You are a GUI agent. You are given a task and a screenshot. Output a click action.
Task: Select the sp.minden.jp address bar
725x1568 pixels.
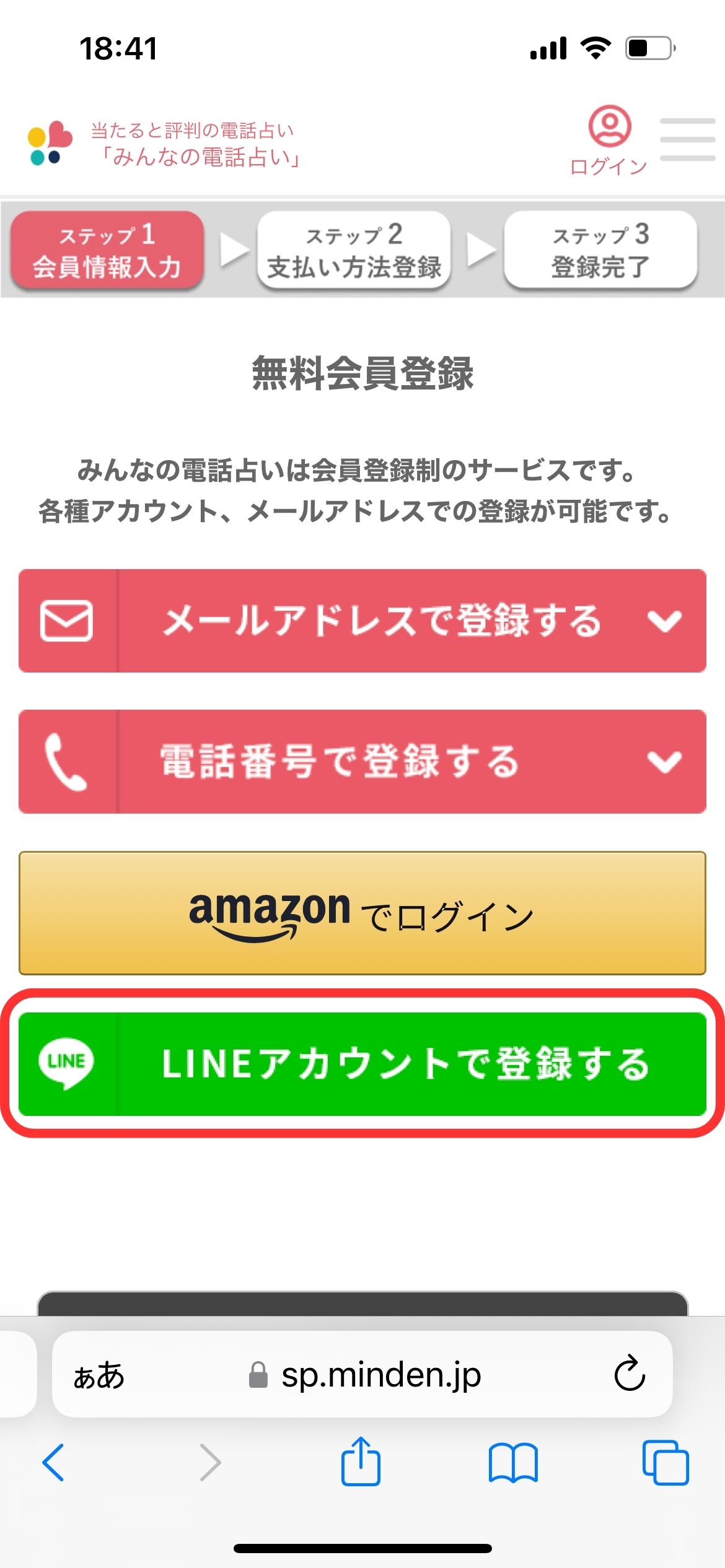pyautogui.click(x=372, y=1375)
